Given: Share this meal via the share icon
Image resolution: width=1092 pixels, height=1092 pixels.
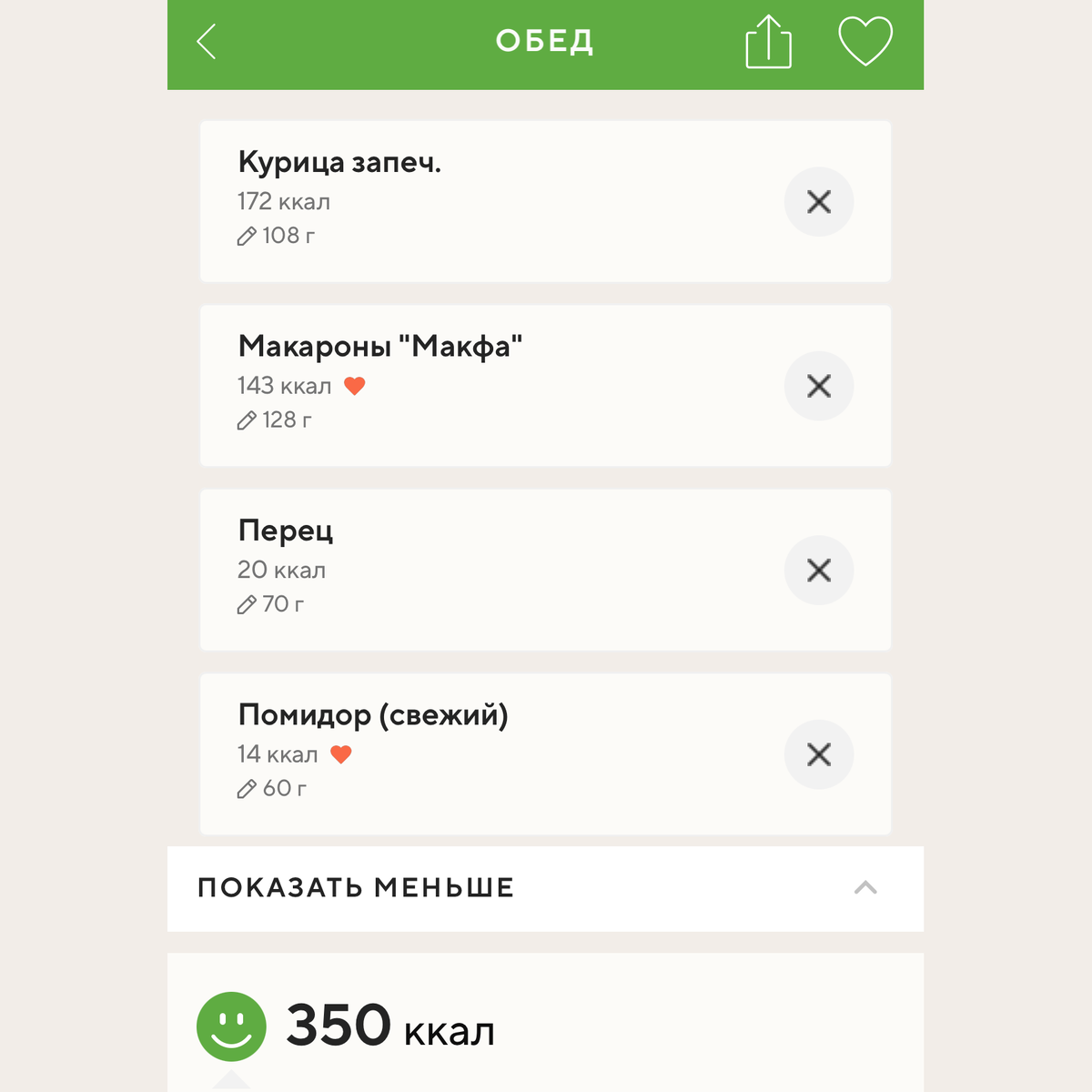Looking at the screenshot, I should 768,42.
